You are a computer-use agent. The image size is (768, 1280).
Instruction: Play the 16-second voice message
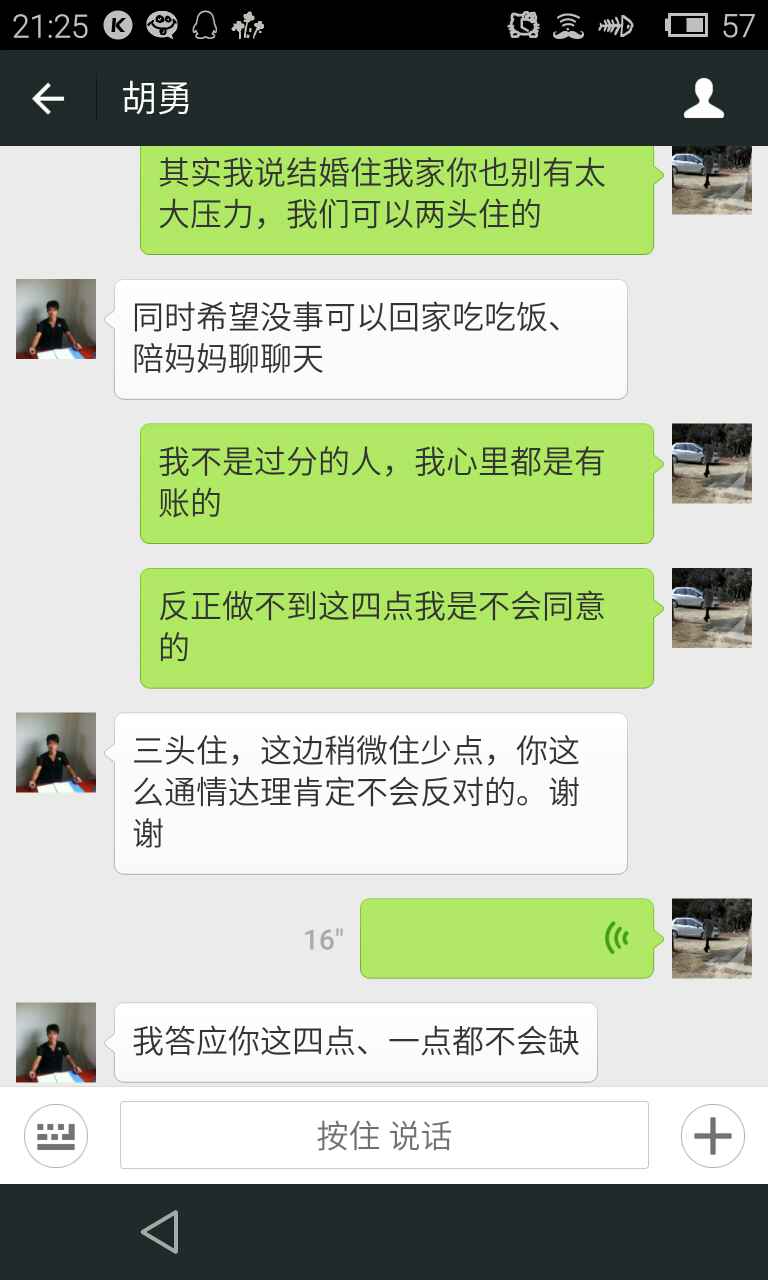tap(506, 938)
